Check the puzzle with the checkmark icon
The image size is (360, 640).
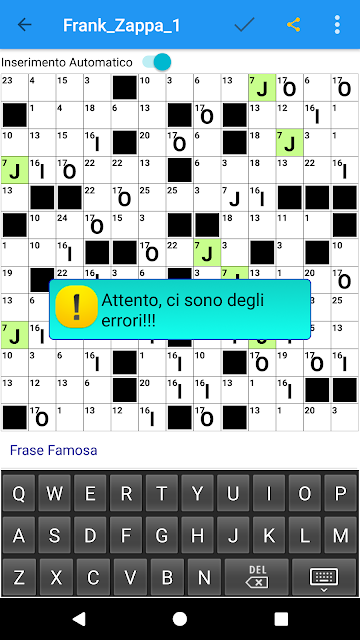[244, 25]
